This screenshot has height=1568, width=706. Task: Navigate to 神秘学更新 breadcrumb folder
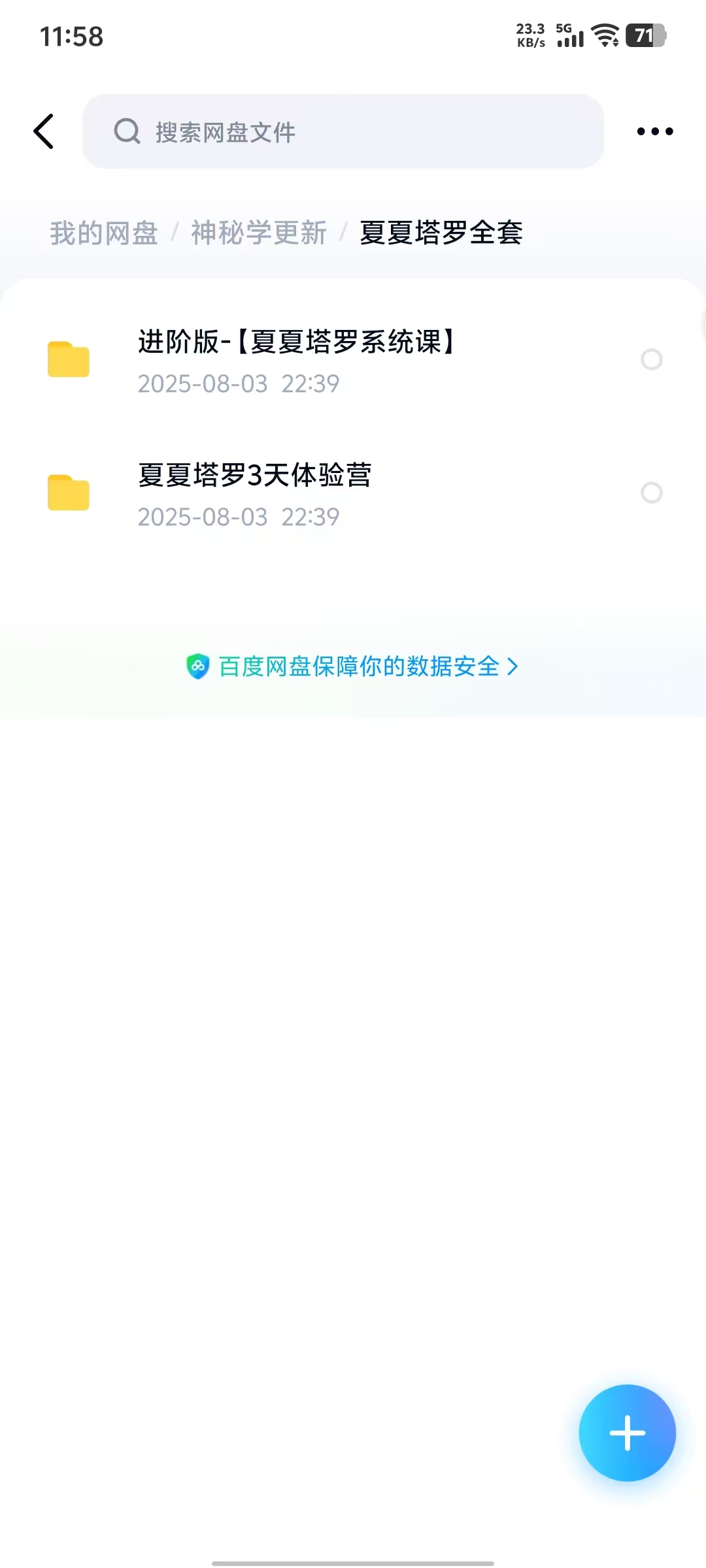[259, 233]
